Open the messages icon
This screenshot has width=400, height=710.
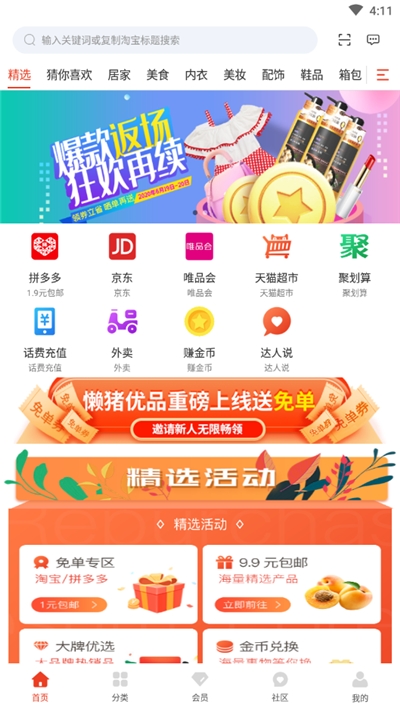(x=373, y=40)
